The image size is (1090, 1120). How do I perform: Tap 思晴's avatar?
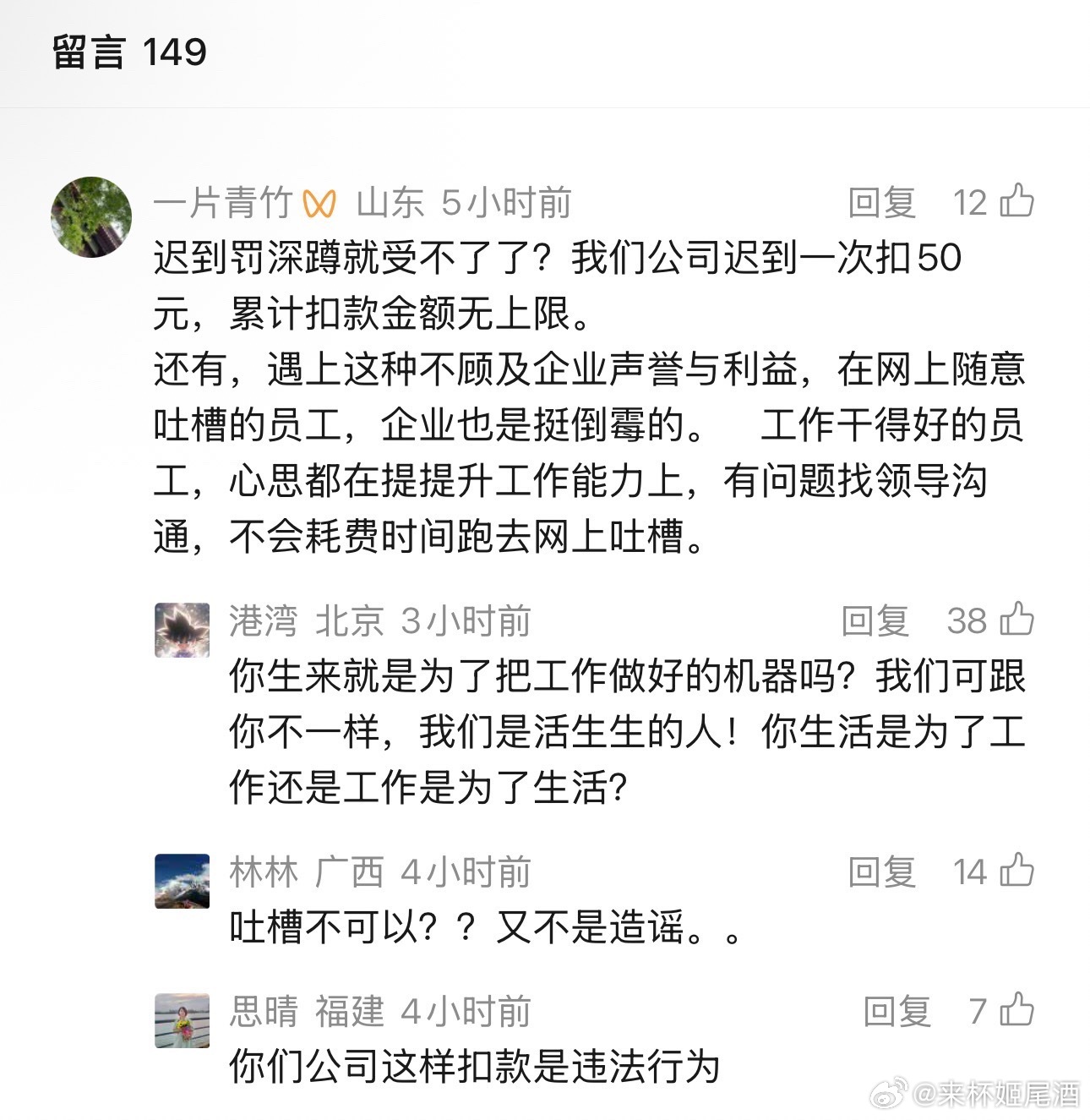[x=182, y=1020]
